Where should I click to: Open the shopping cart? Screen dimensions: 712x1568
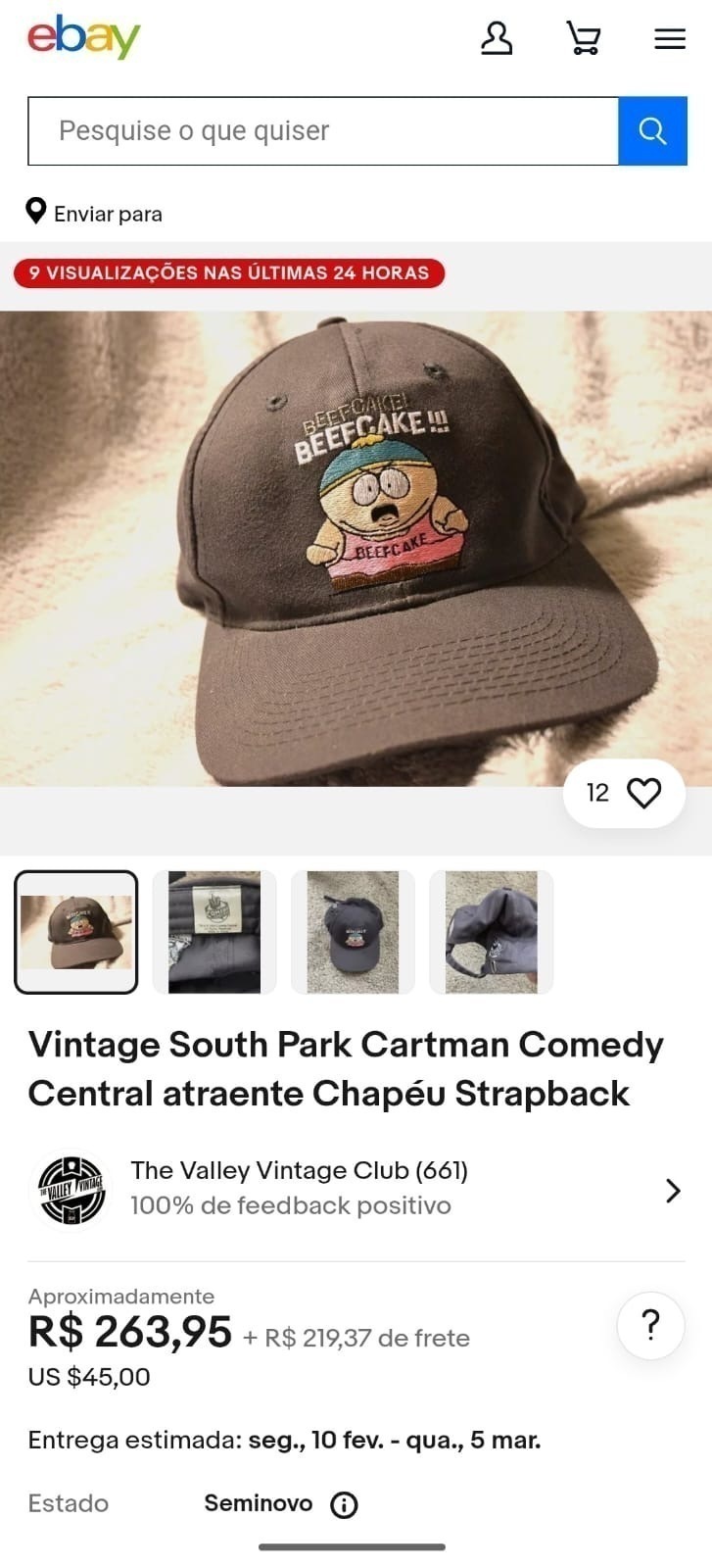tap(584, 38)
